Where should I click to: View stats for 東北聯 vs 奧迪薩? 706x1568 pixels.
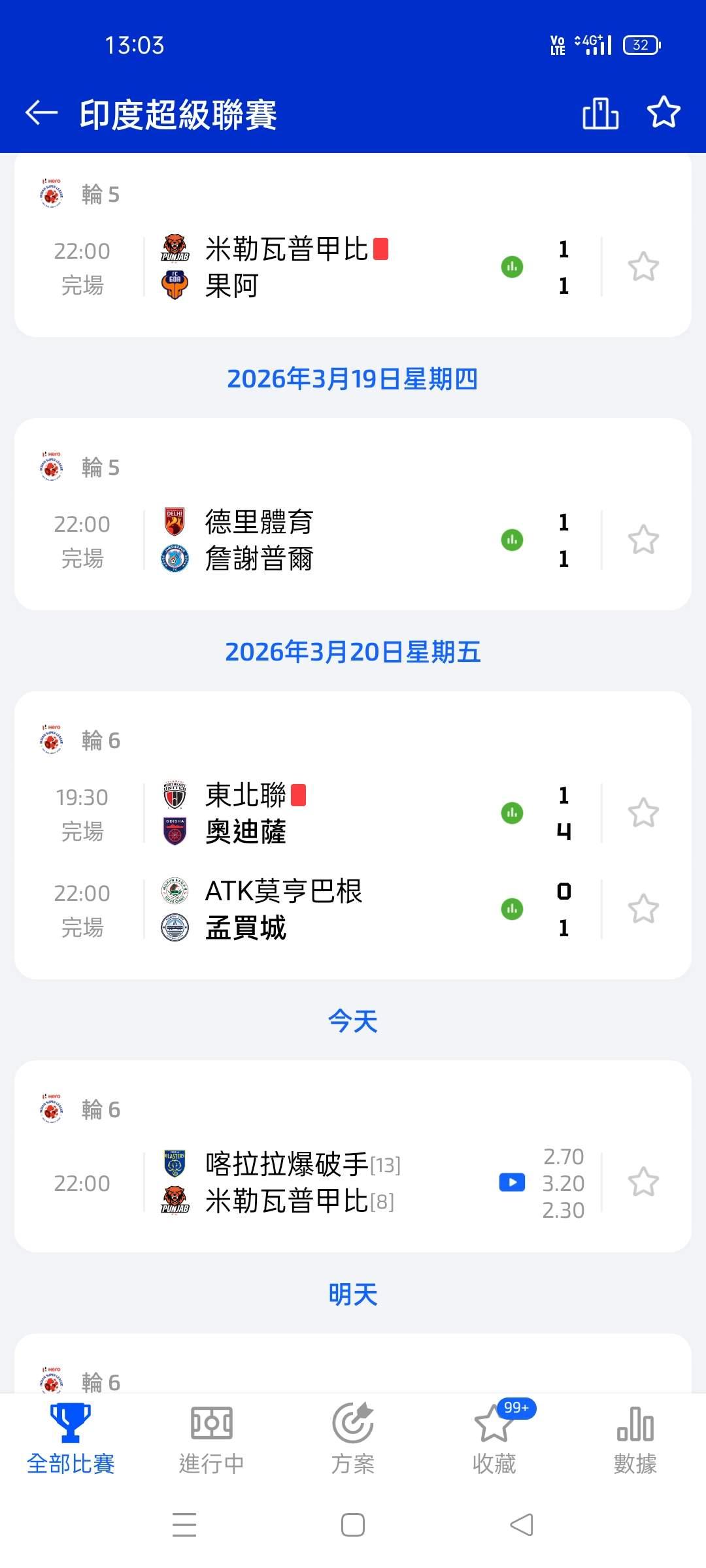[512, 813]
